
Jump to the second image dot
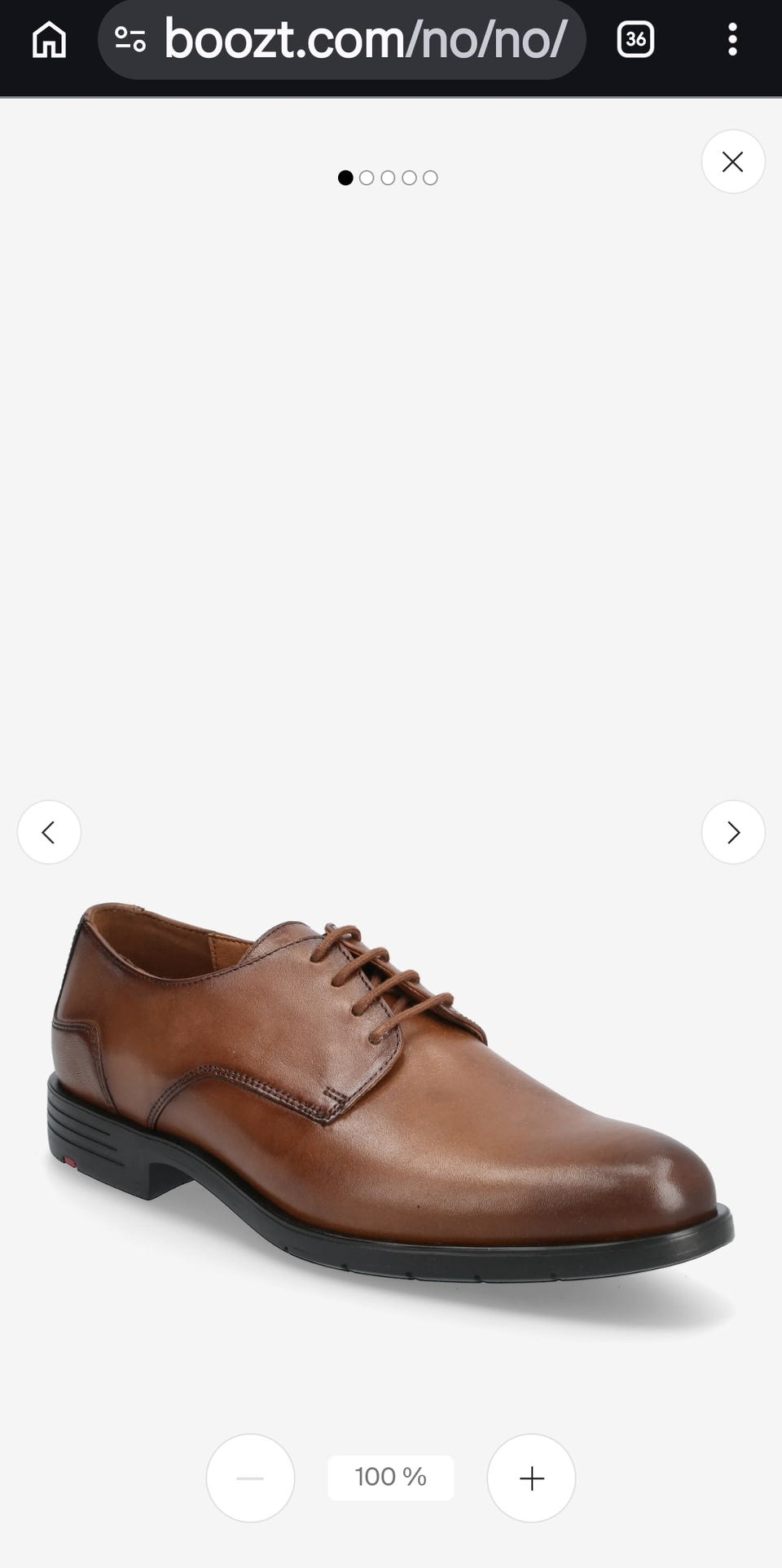[367, 178]
